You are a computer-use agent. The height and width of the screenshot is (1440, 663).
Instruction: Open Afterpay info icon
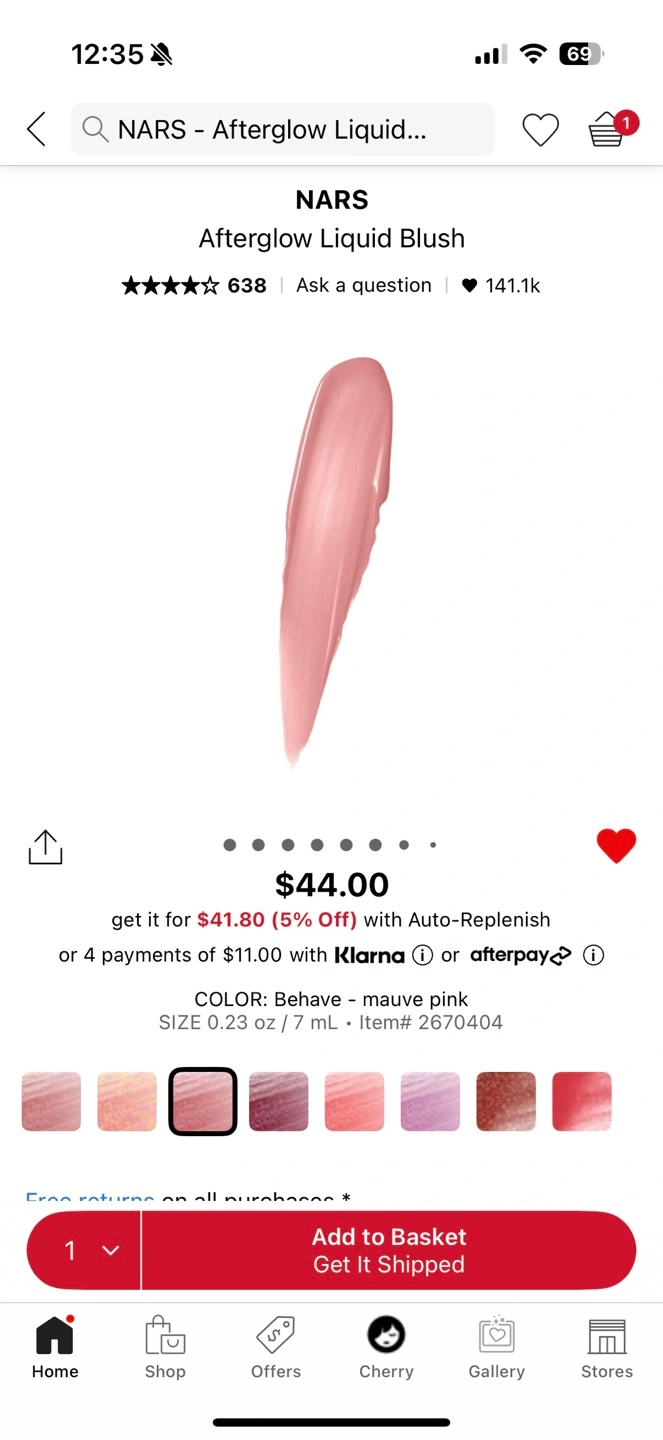click(594, 955)
